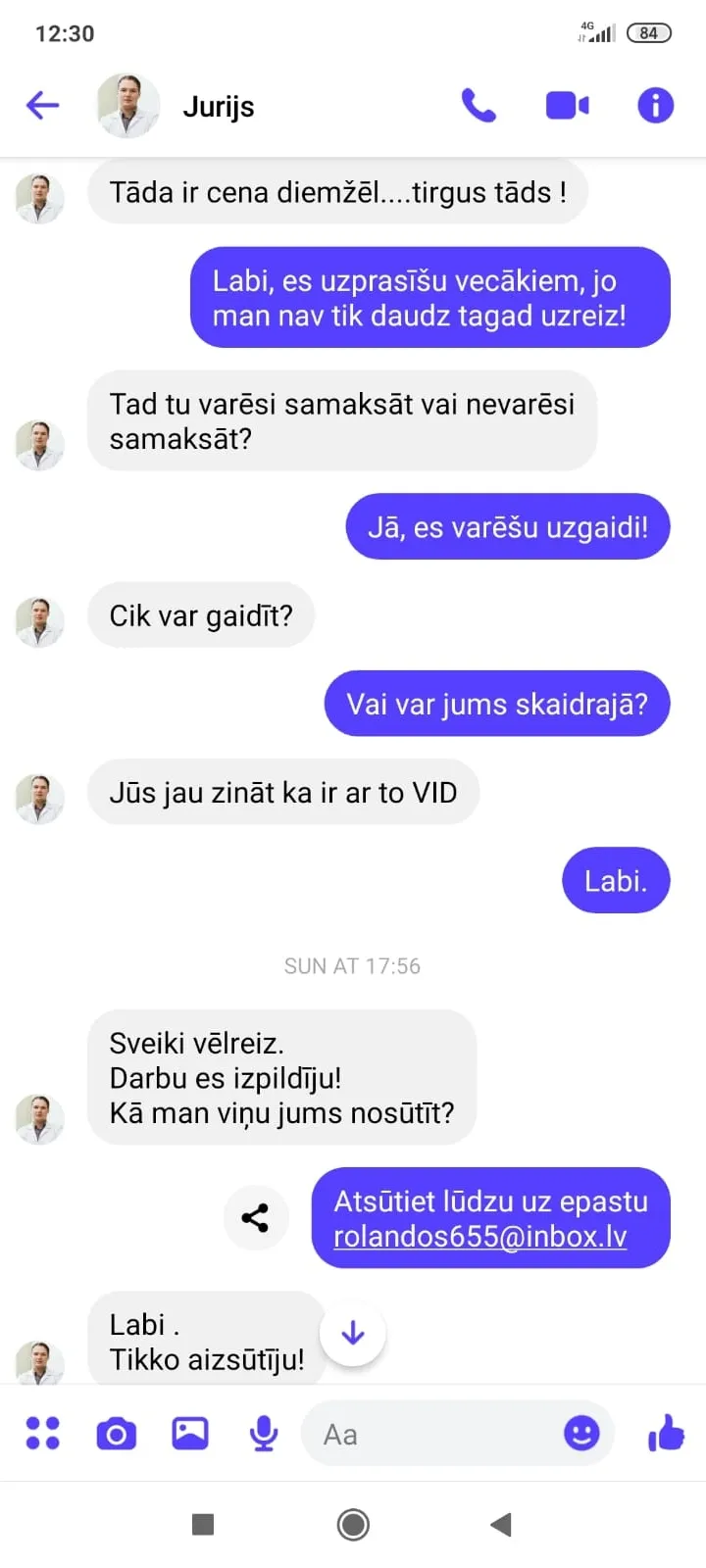
Task: Record a voice message with the microphone
Action: [x=263, y=1434]
